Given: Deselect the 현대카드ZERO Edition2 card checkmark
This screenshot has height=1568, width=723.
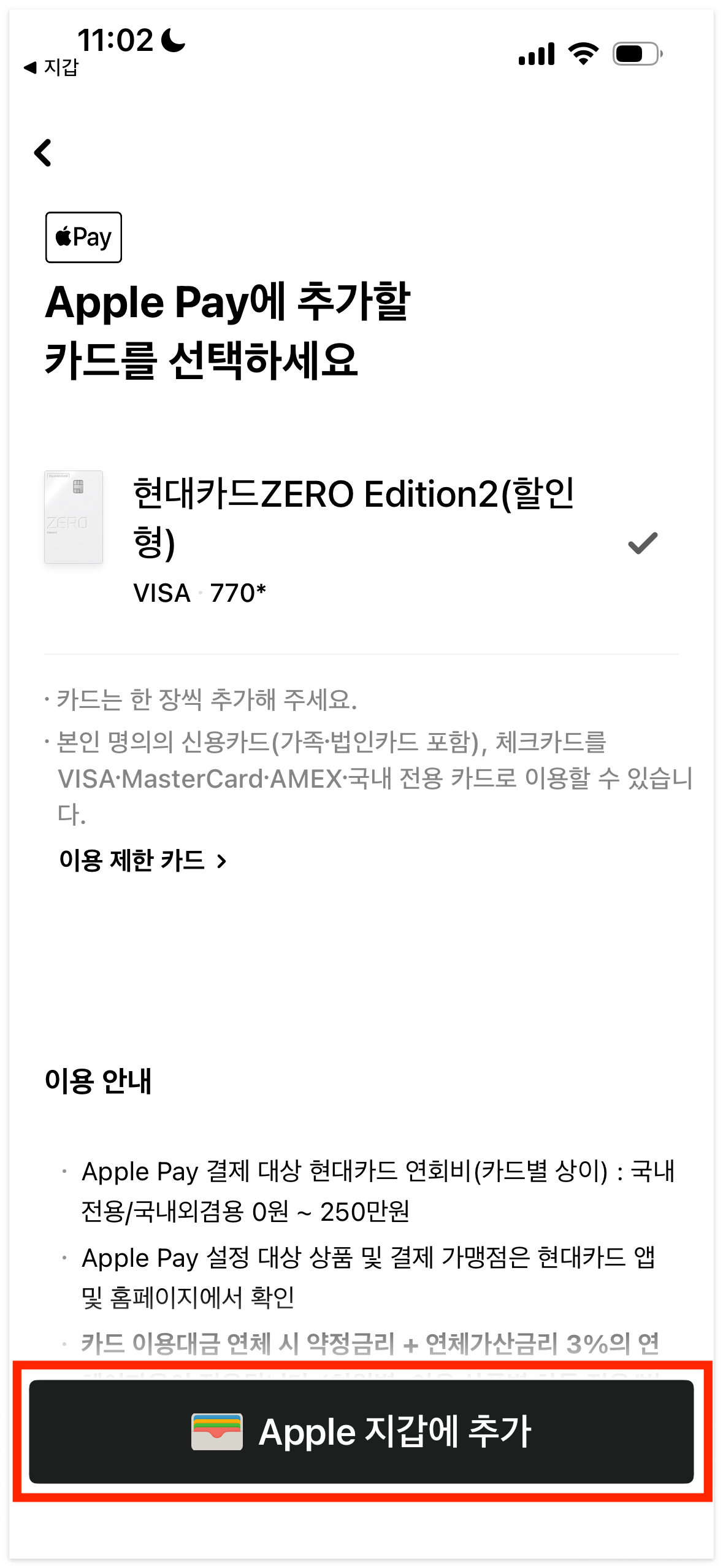Looking at the screenshot, I should click(x=641, y=544).
